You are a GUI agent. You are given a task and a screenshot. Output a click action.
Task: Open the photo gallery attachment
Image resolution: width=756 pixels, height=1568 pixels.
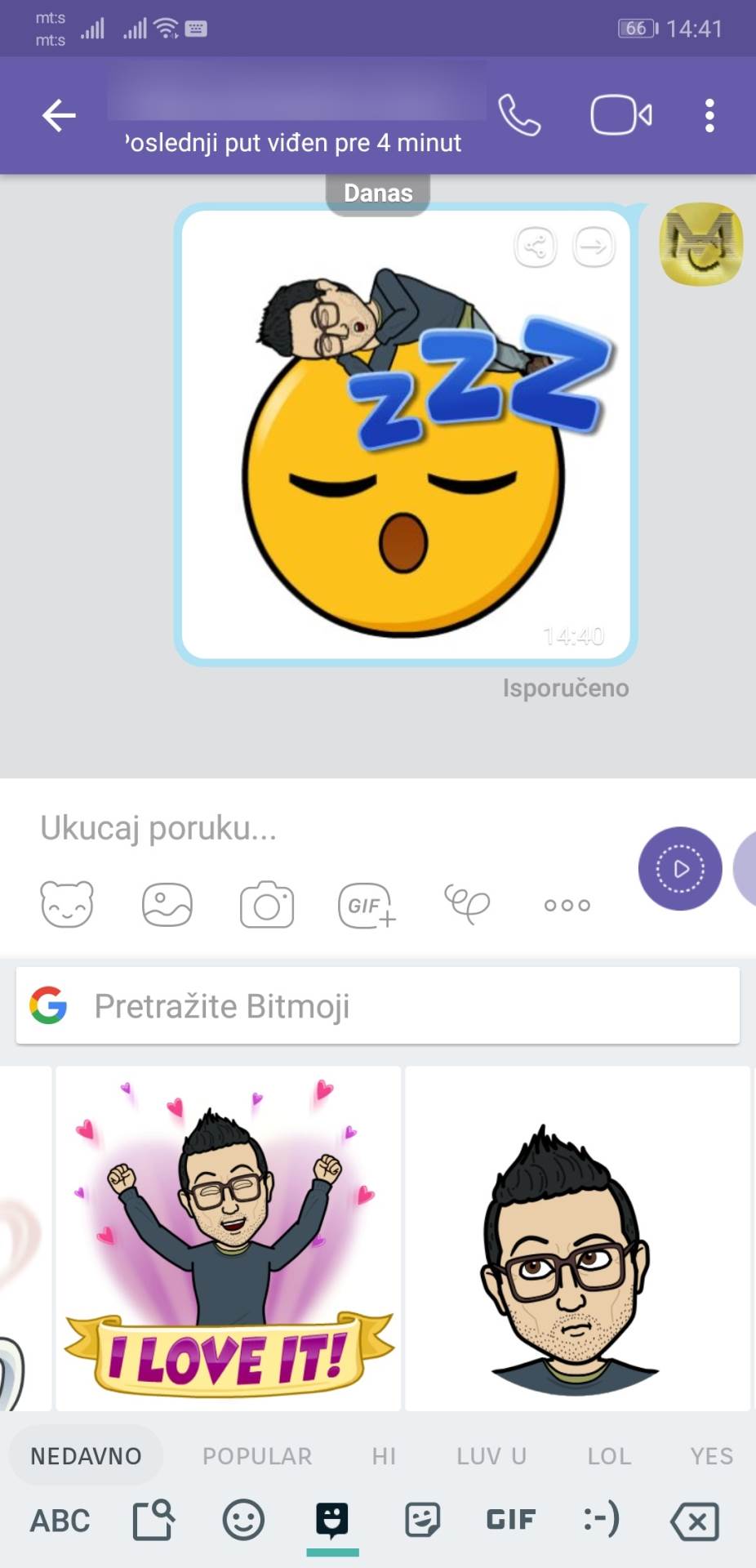(x=167, y=905)
